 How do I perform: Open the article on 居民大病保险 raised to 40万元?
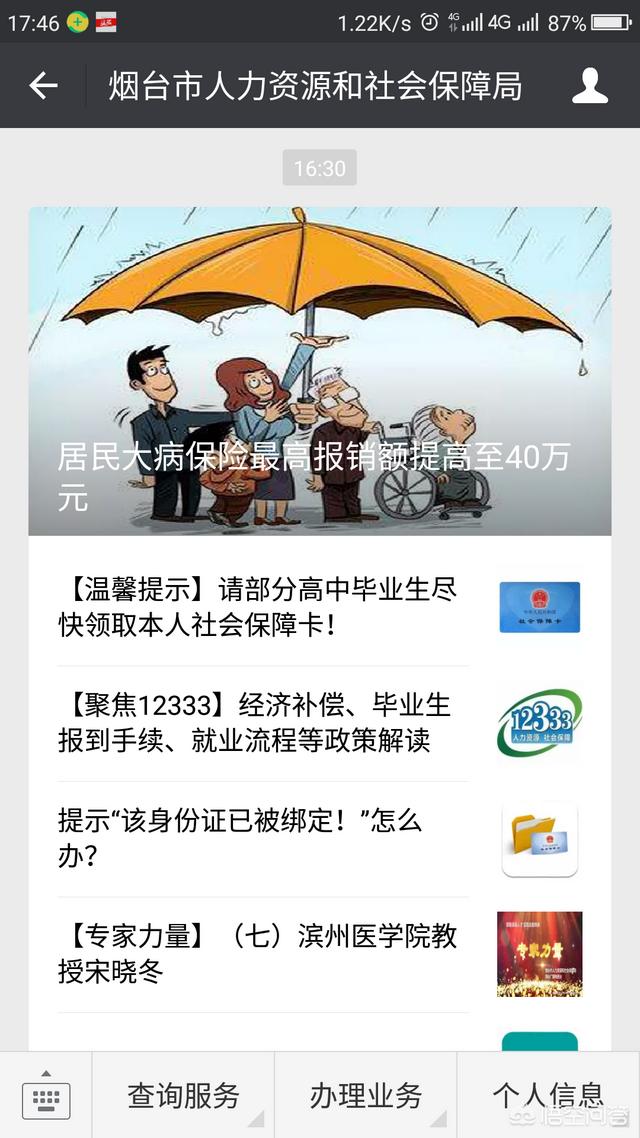coord(320,371)
